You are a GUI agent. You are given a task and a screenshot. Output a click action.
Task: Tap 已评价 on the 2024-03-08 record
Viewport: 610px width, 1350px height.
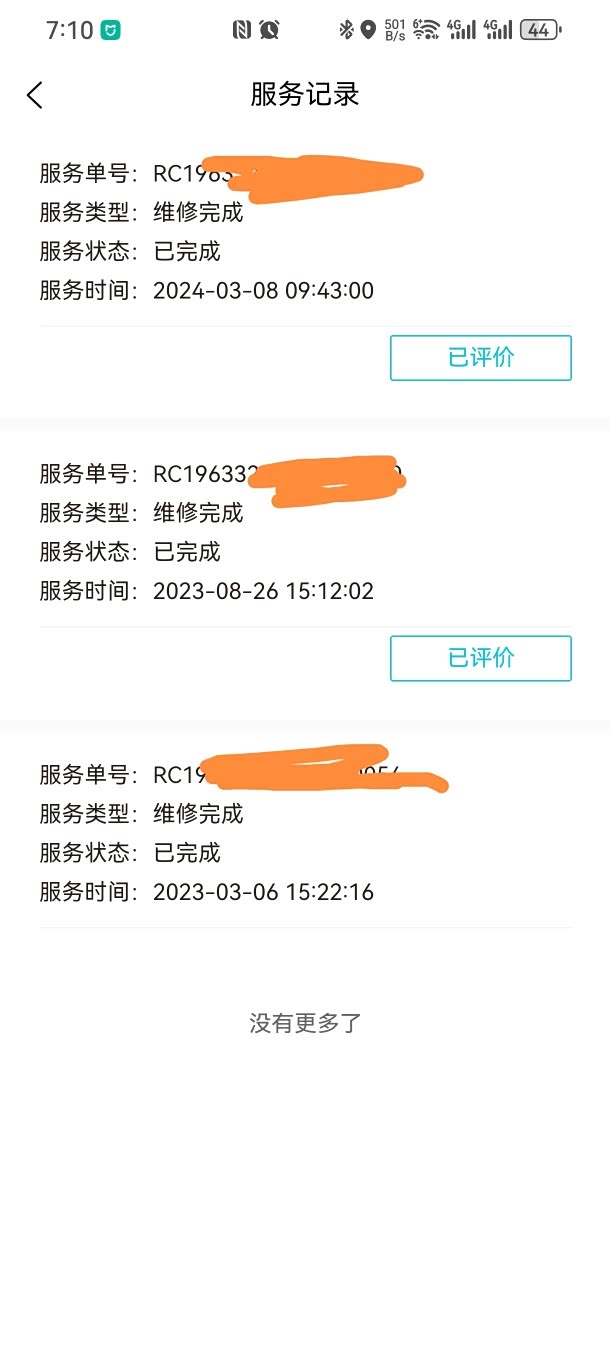coord(480,358)
